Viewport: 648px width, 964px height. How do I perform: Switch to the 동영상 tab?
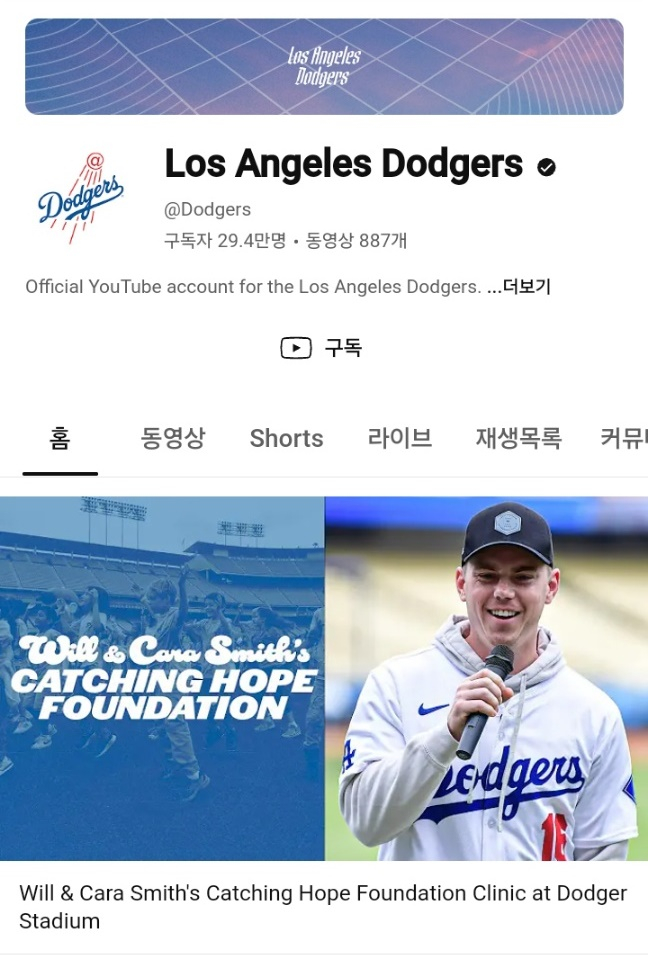click(173, 438)
